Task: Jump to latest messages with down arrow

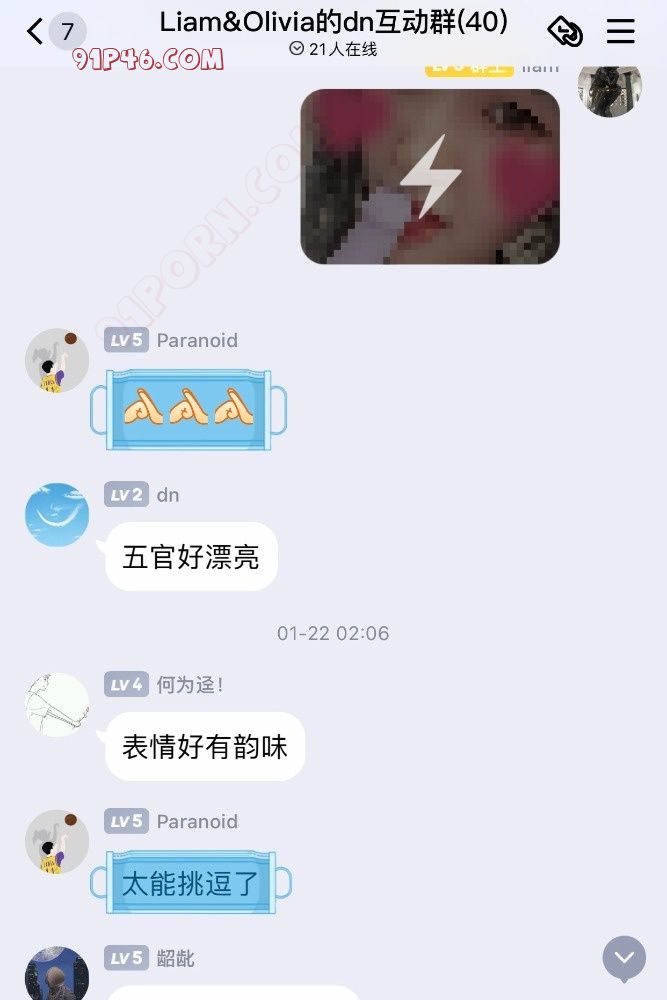Action: coord(624,958)
